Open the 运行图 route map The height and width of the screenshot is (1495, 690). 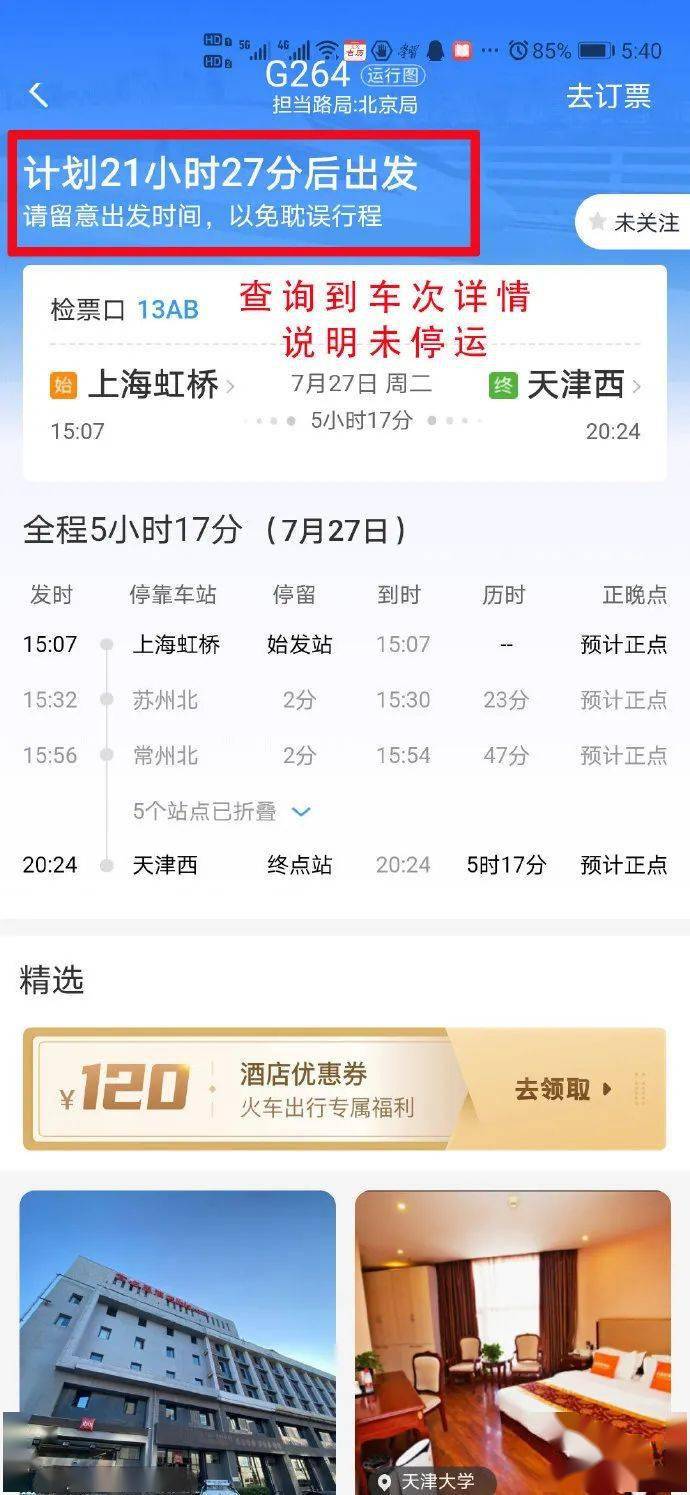click(x=394, y=75)
